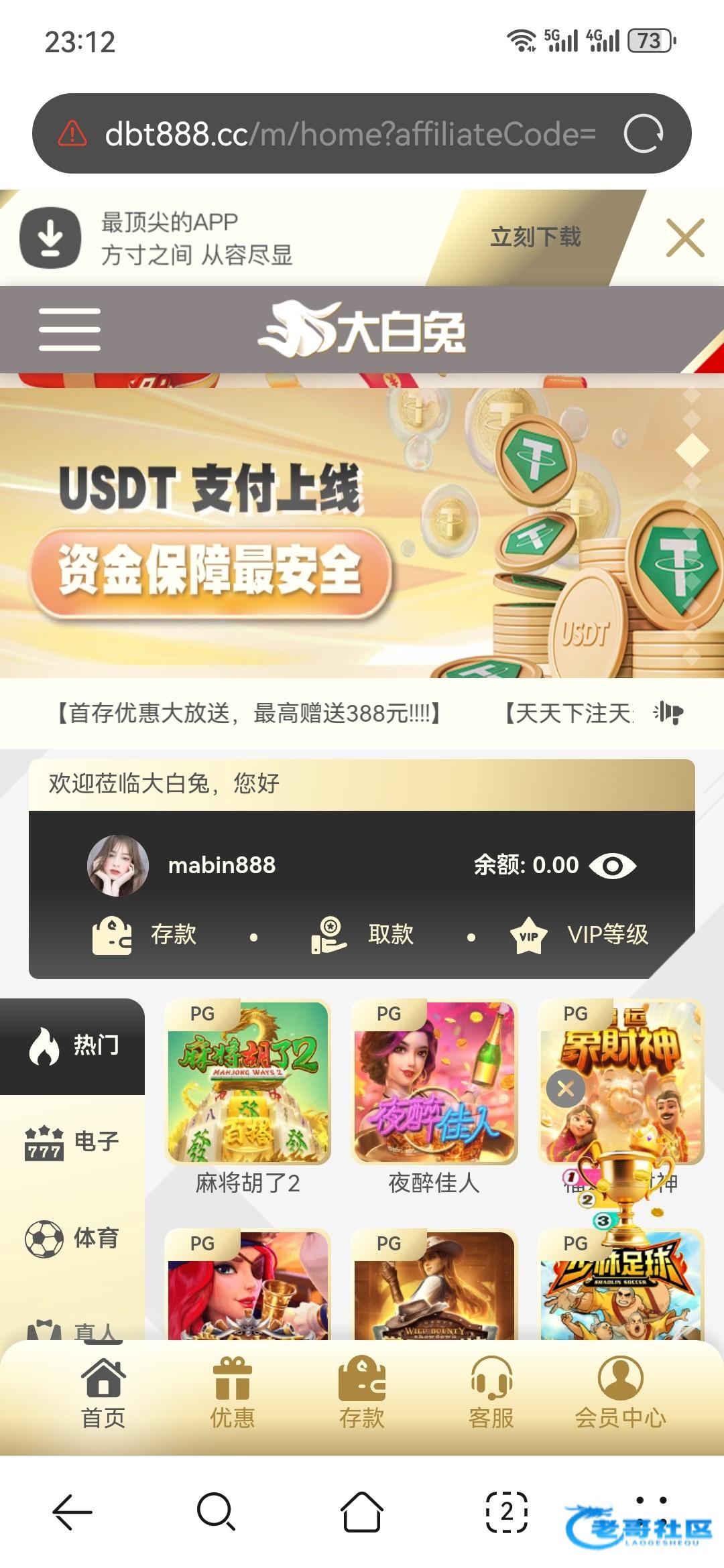Close the floating trophy widget

565,1089
